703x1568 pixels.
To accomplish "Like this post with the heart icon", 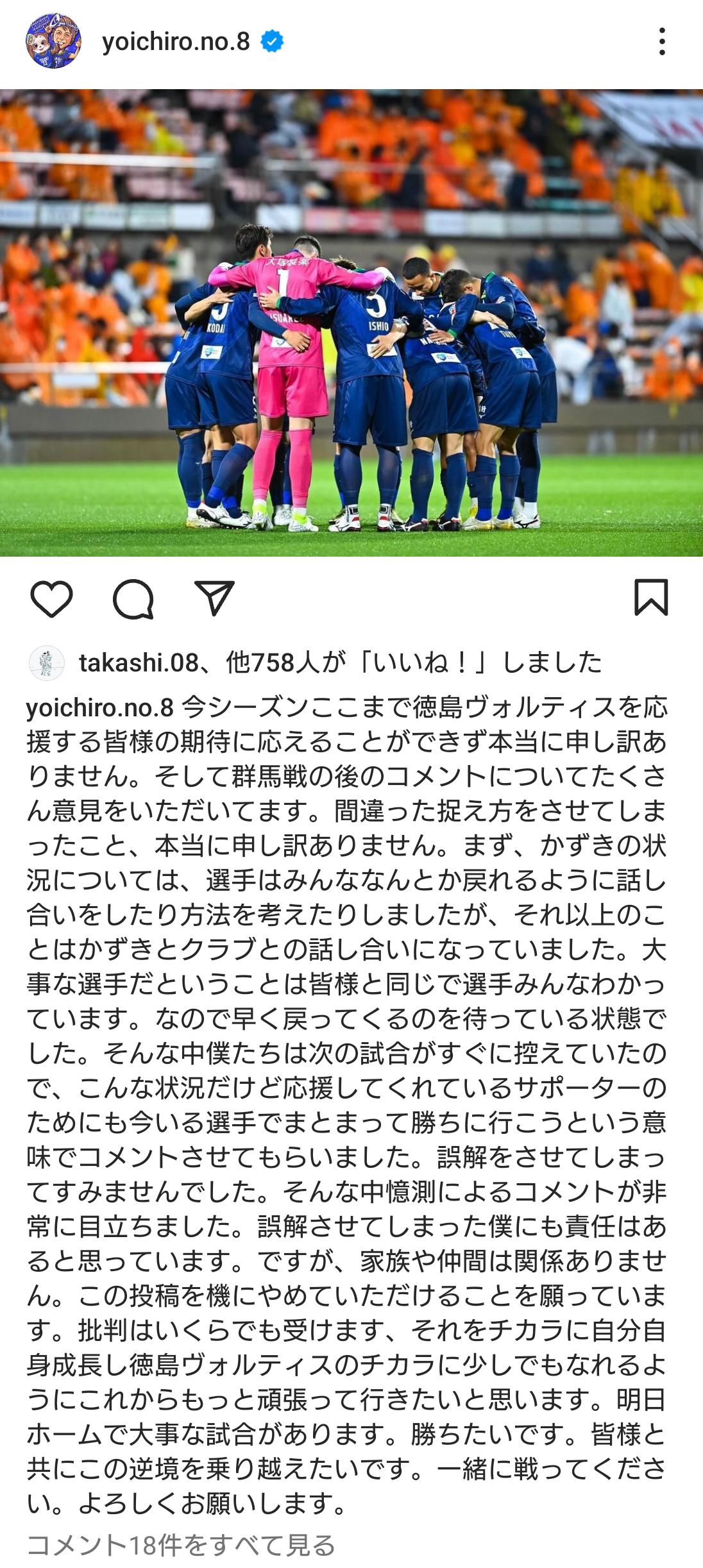I will coord(51,599).
